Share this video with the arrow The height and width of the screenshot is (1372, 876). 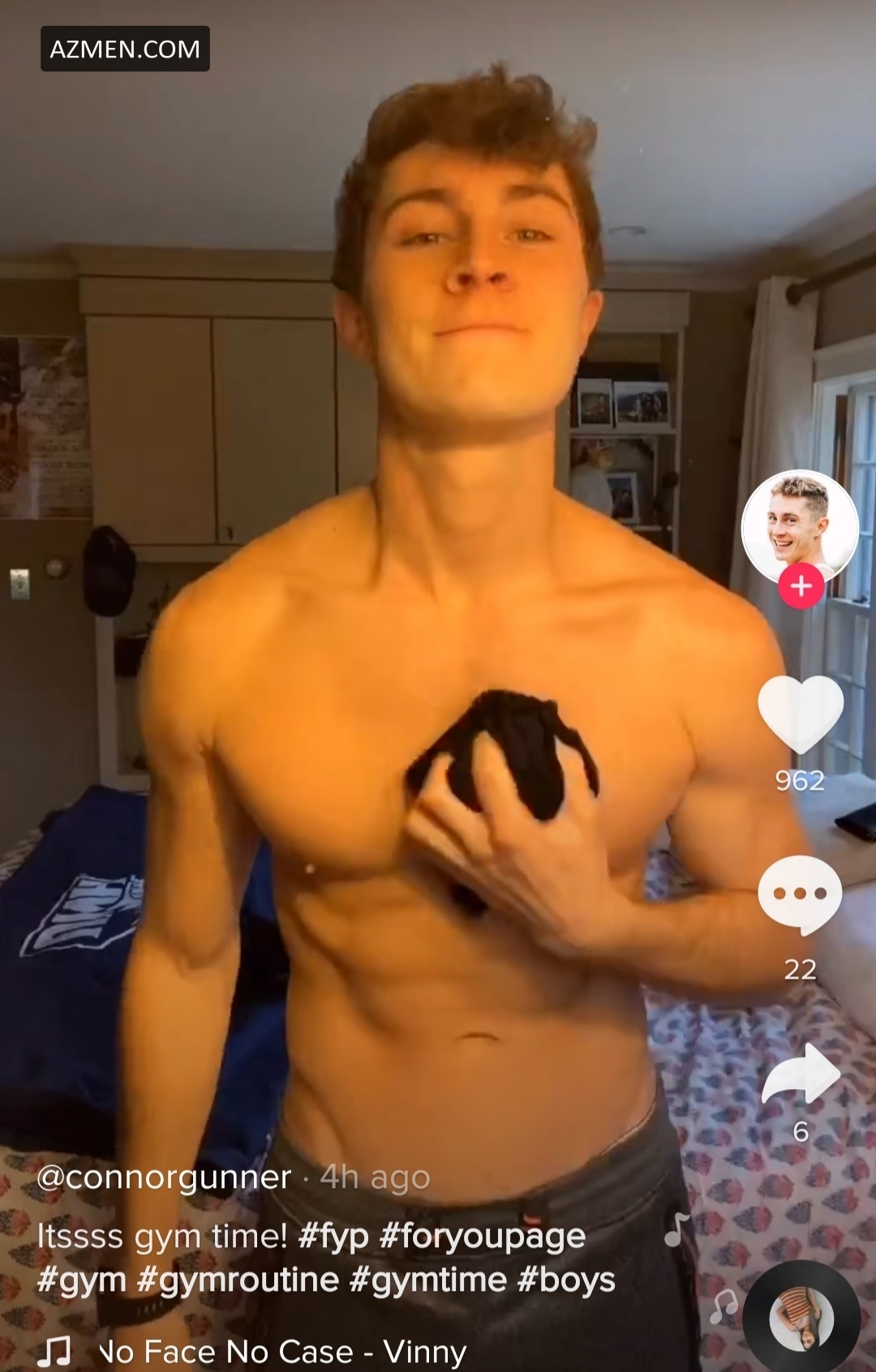801,1075
